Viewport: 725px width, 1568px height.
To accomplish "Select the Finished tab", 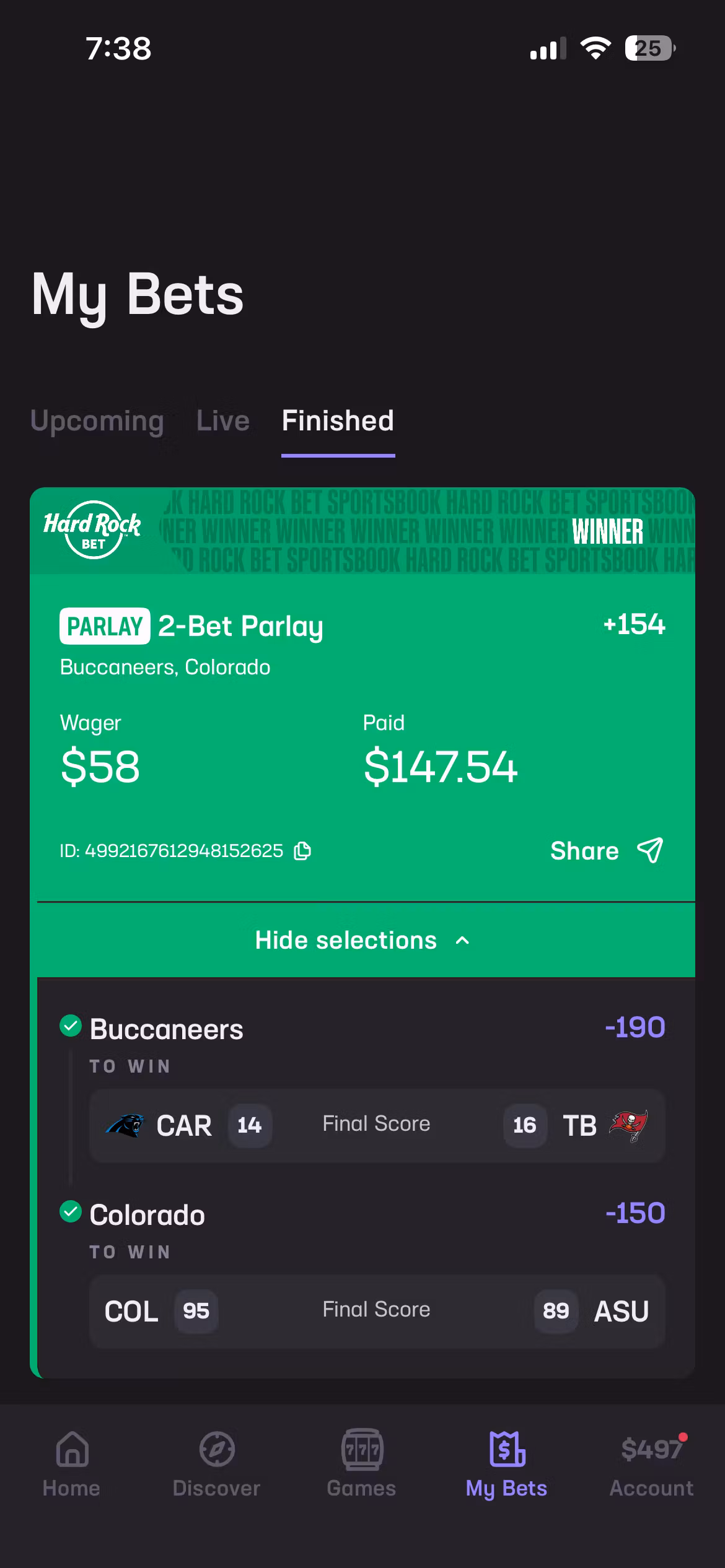I will point(338,421).
